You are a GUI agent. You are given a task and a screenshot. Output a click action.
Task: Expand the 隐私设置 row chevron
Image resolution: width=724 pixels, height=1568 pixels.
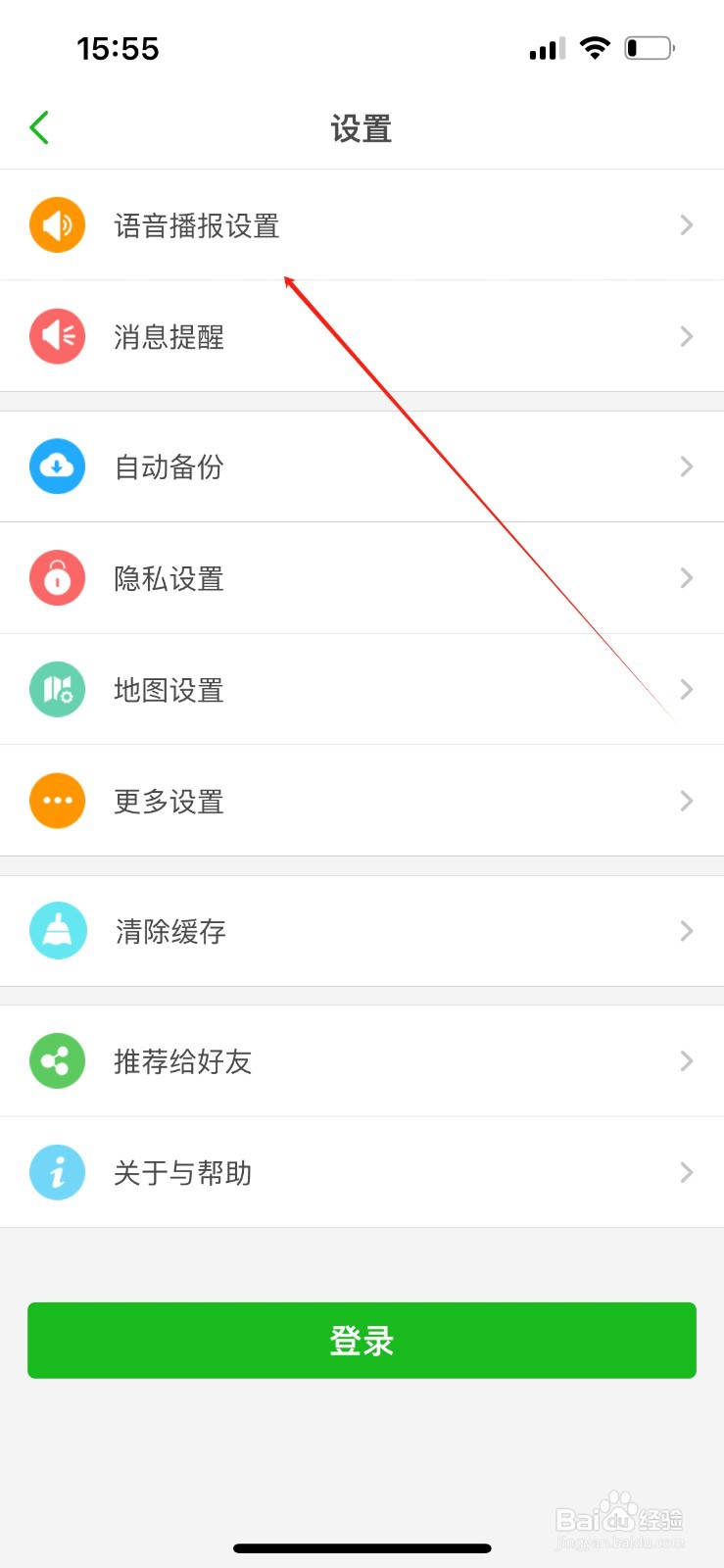(x=686, y=578)
